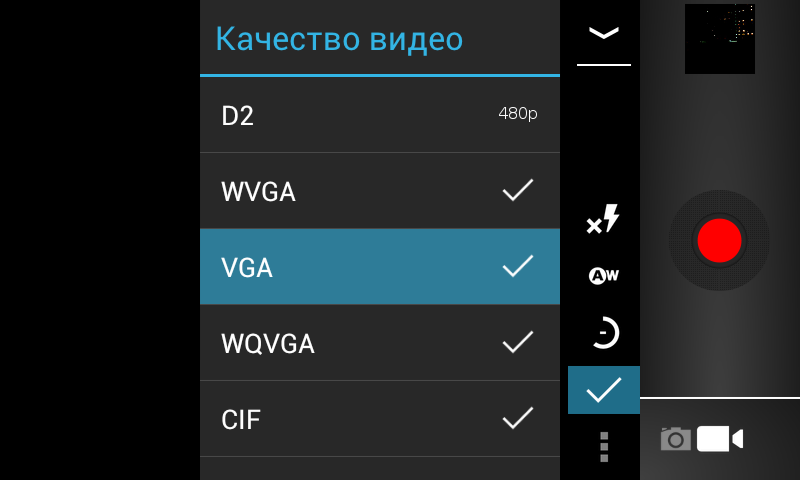
Task: Open the last captured thumbnail
Action: coord(719,38)
